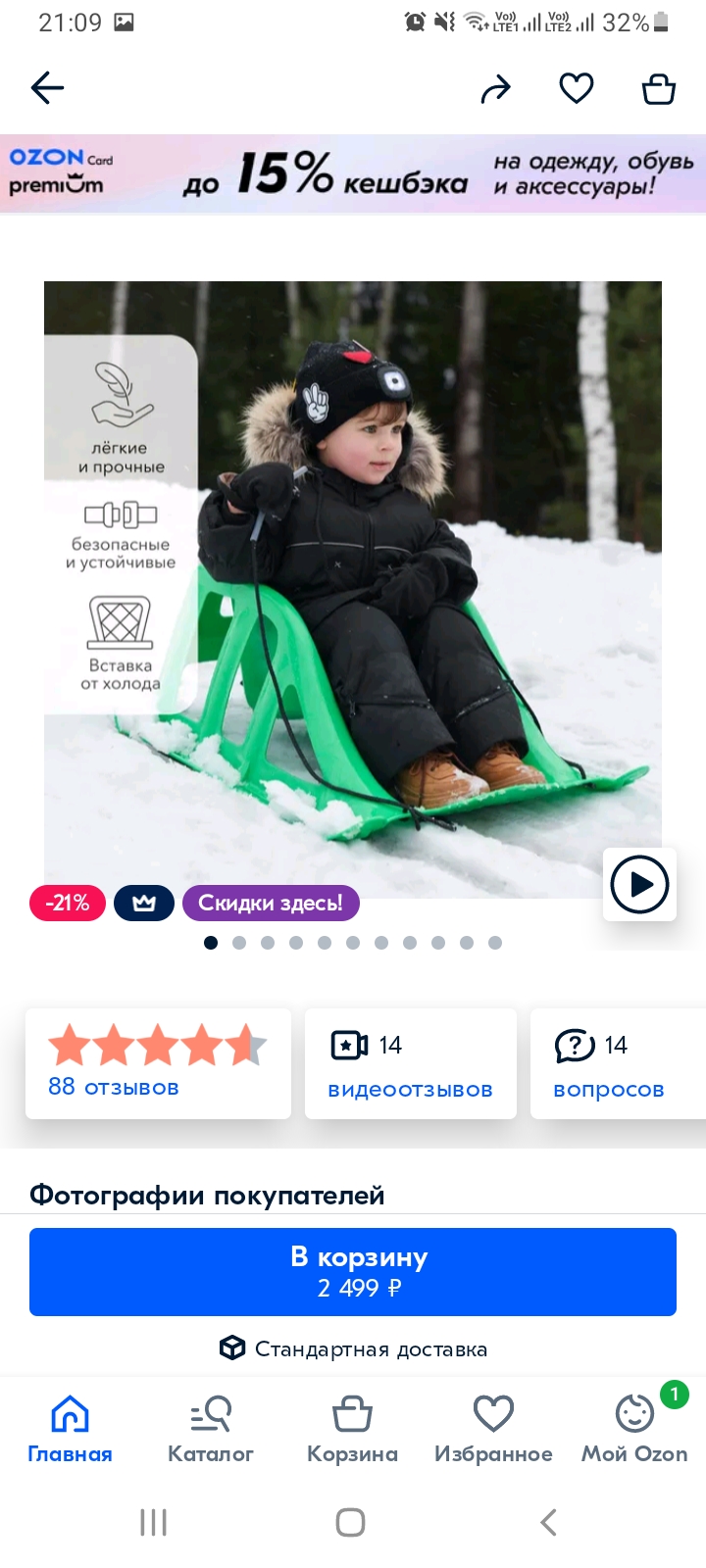Tap the system home button
This screenshot has width=706, height=1568.
point(351,1522)
